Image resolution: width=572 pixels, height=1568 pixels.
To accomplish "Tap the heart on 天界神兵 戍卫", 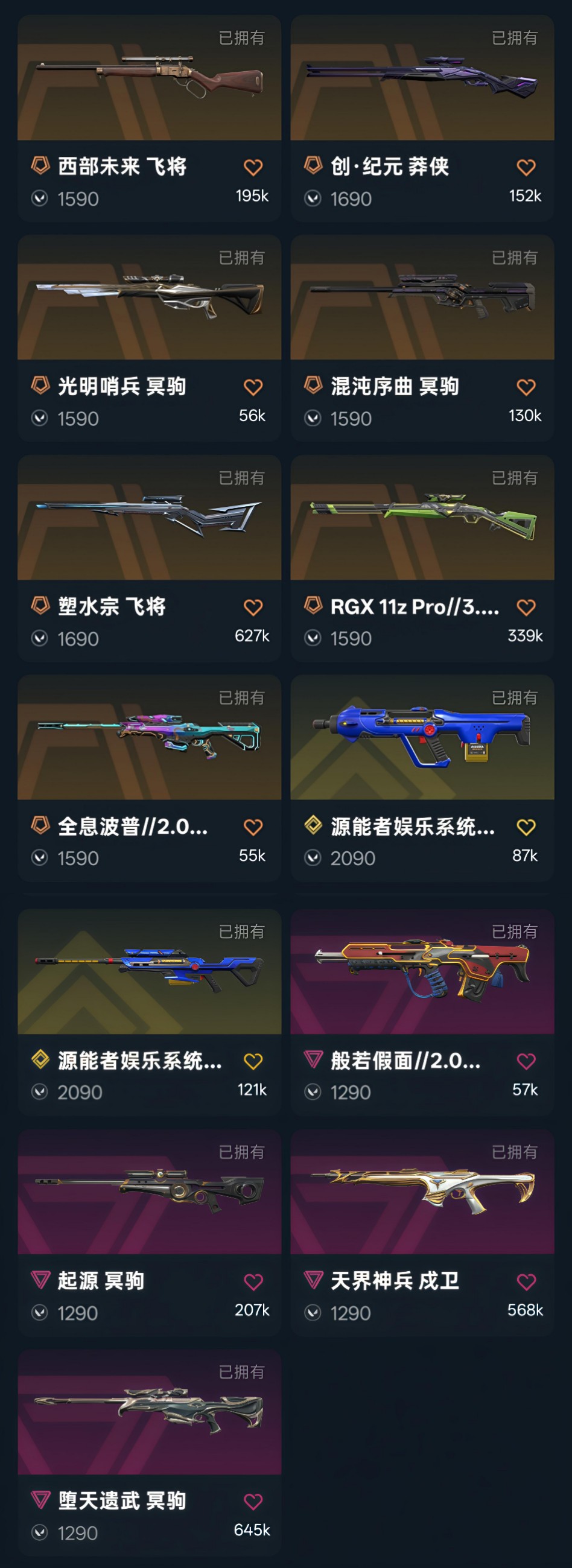I will tap(526, 1281).
